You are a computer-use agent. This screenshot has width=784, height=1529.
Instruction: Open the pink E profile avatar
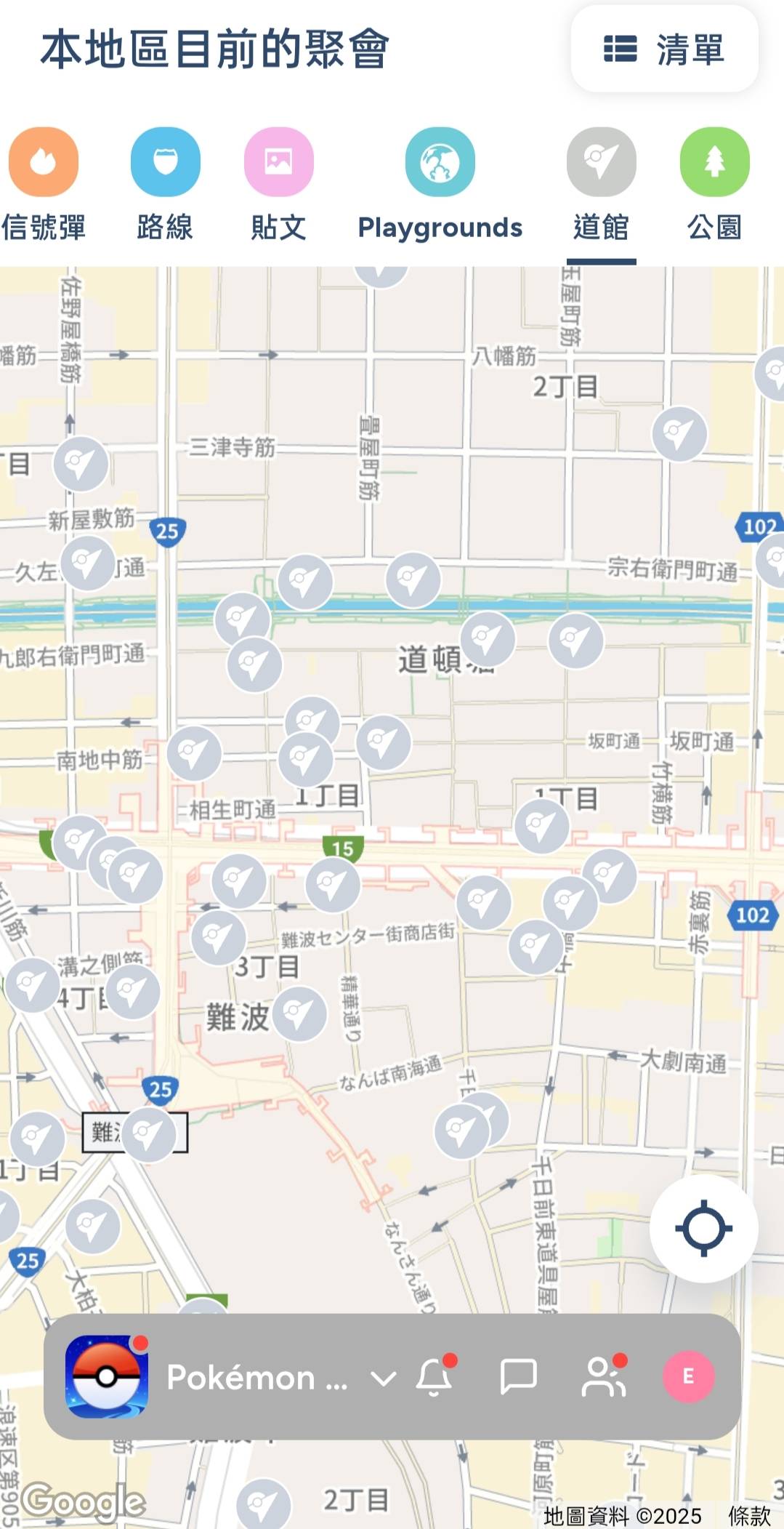tap(688, 1376)
